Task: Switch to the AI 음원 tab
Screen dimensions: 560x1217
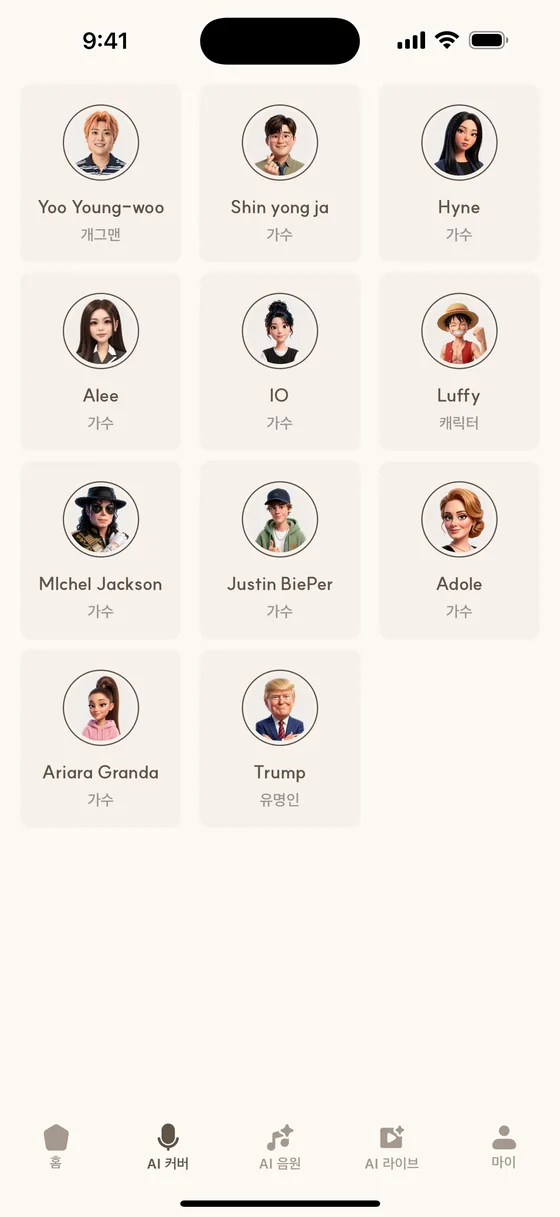Action: pyautogui.click(x=280, y=1147)
